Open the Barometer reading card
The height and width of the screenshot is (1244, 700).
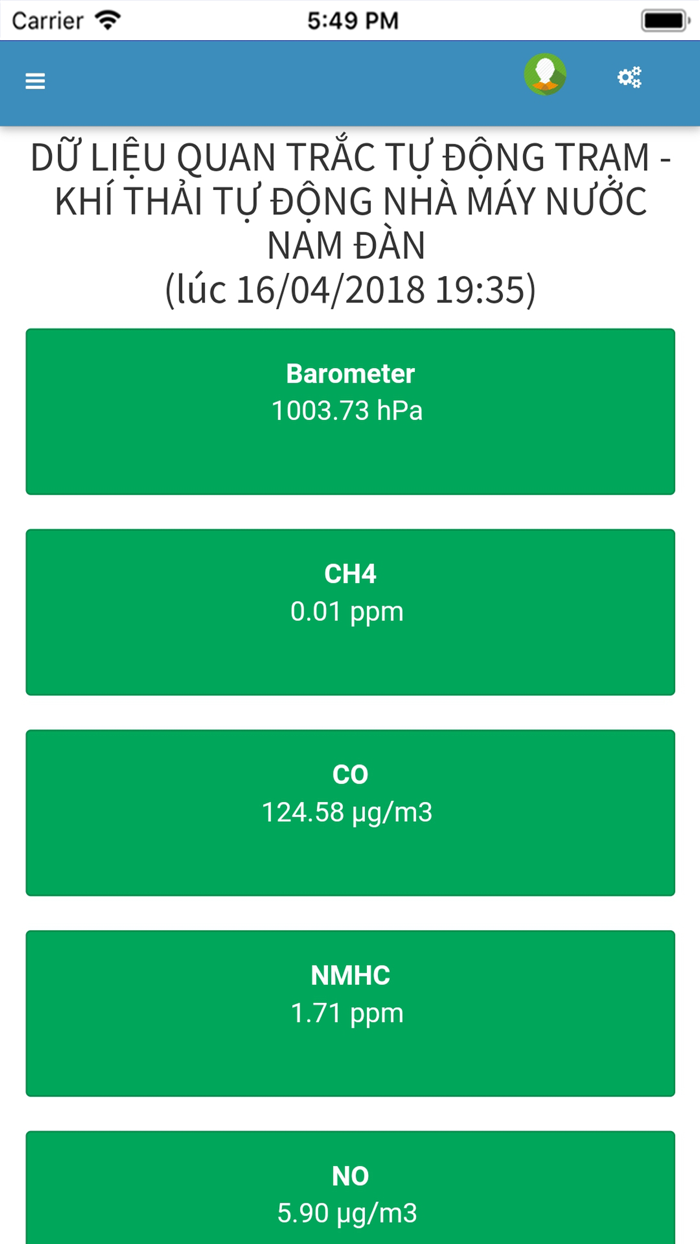pyautogui.click(x=350, y=411)
